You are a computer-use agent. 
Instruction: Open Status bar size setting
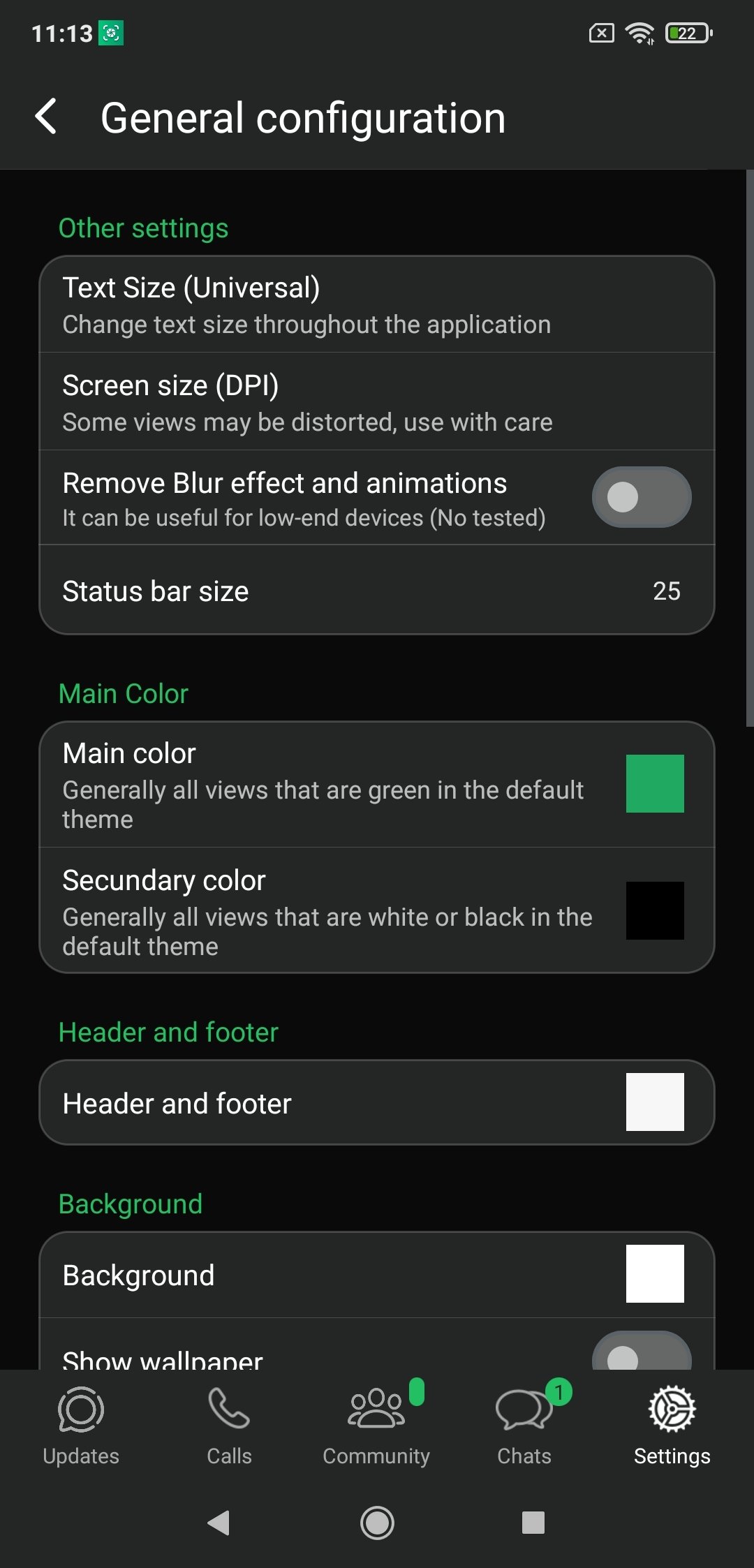coord(377,591)
